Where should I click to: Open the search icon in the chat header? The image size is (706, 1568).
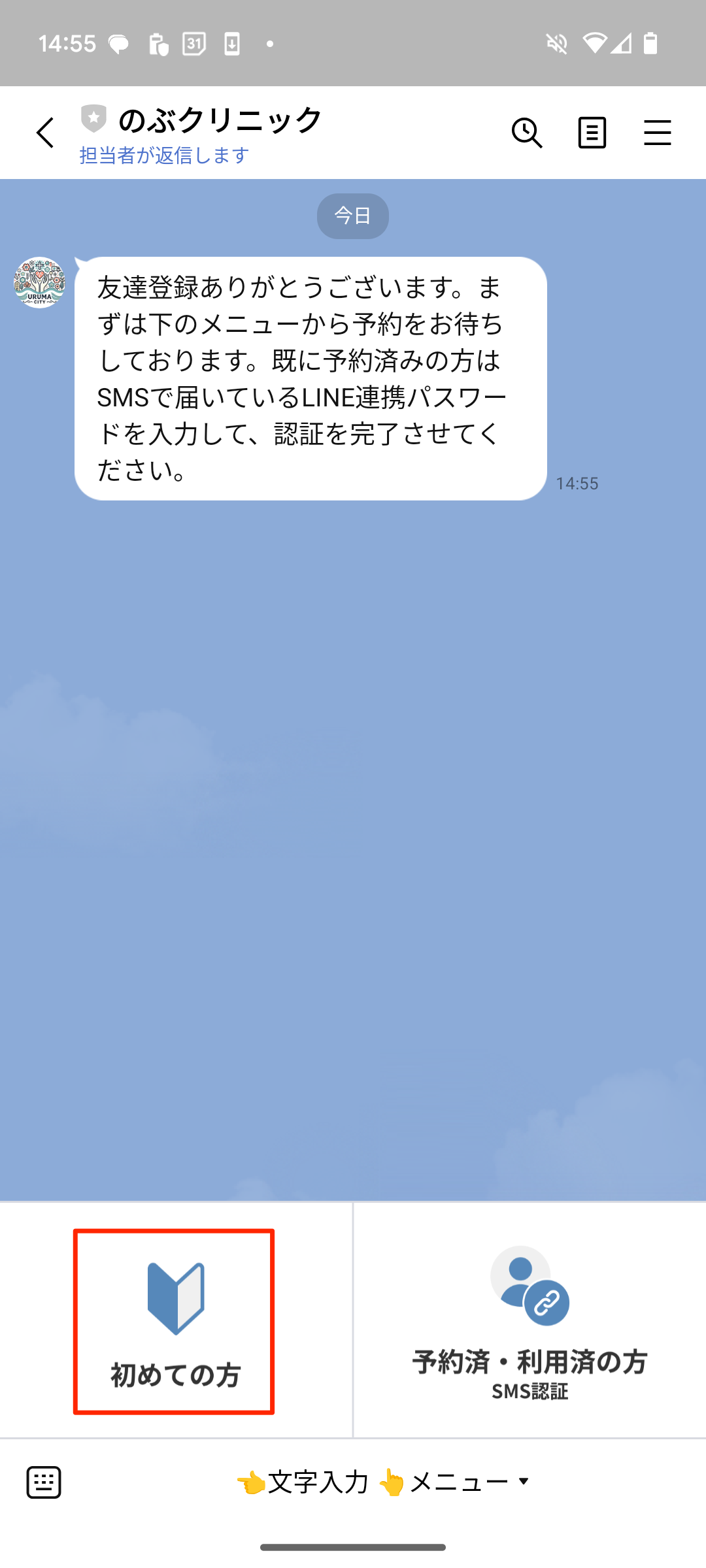[528, 133]
